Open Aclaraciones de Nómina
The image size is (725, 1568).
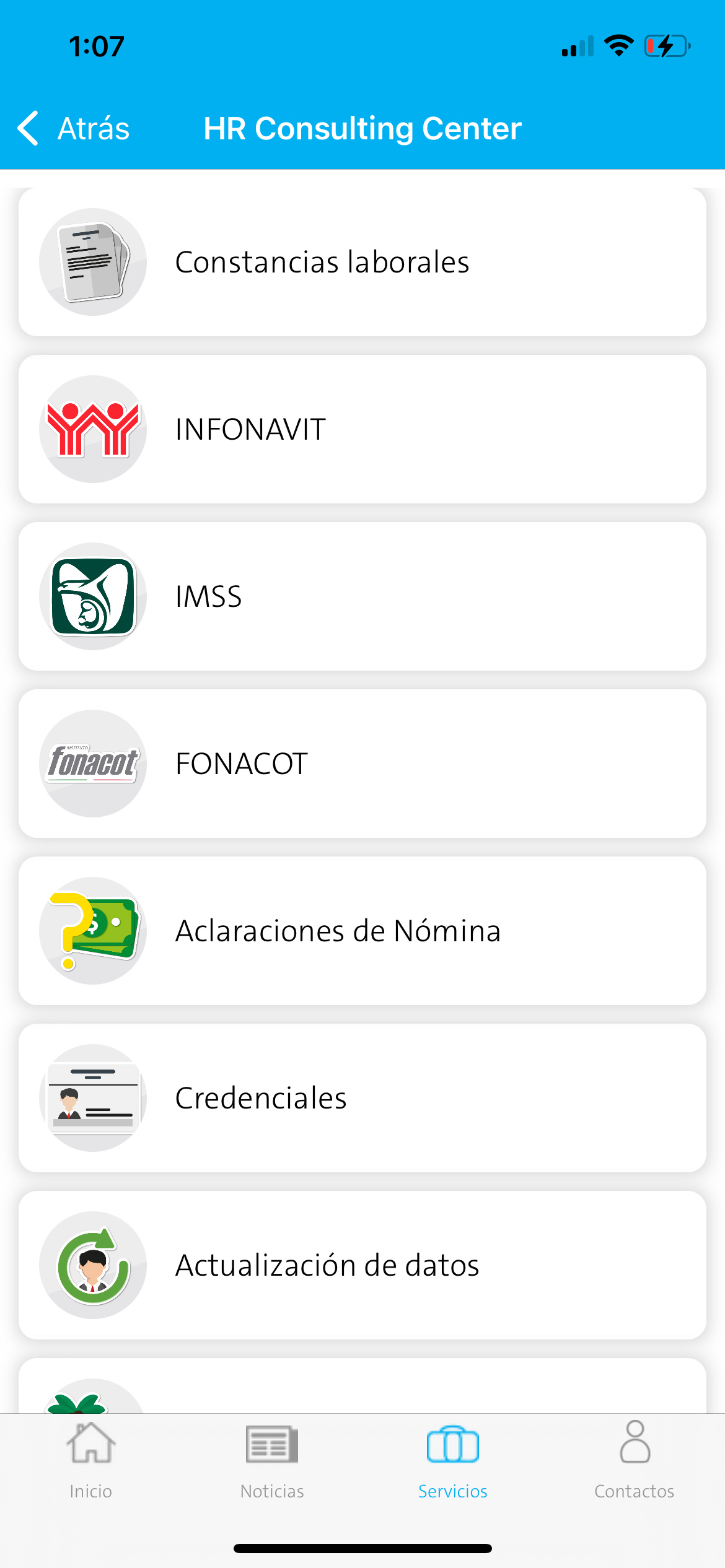[x=362, y=931]
